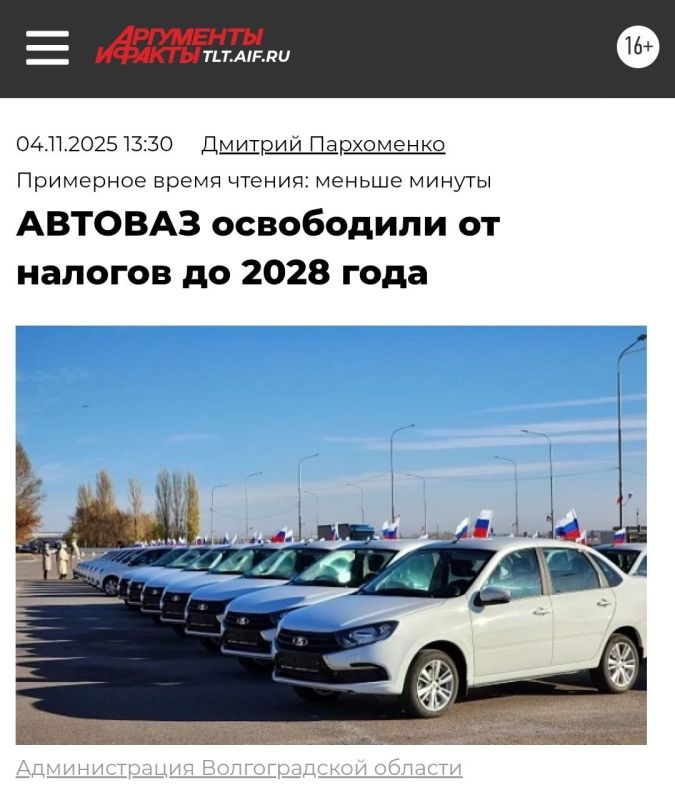Open author Дмитрий Пархоменко's page
The height and width of the screenshot is (800, 675).
click(323, 144)
